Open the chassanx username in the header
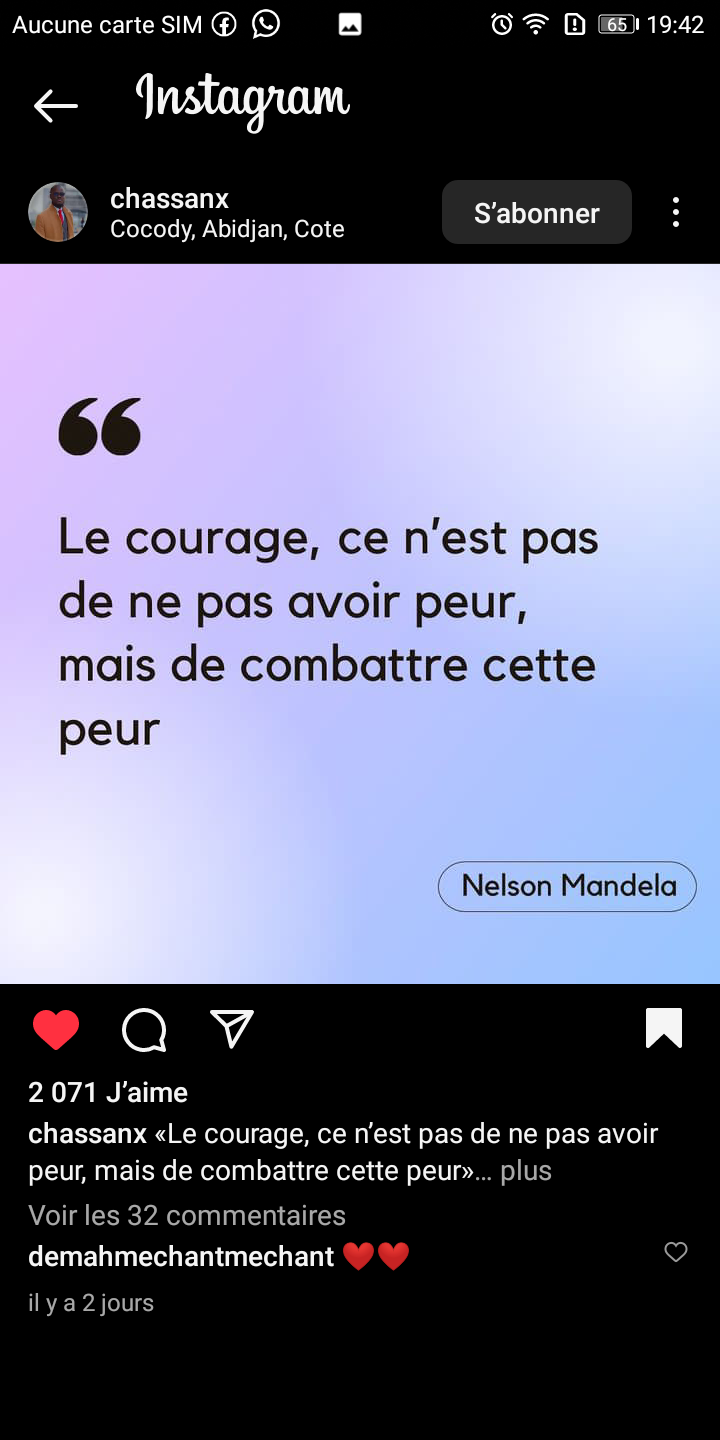The width and height of the screenshot is (720, 1440). coord(169,198)
